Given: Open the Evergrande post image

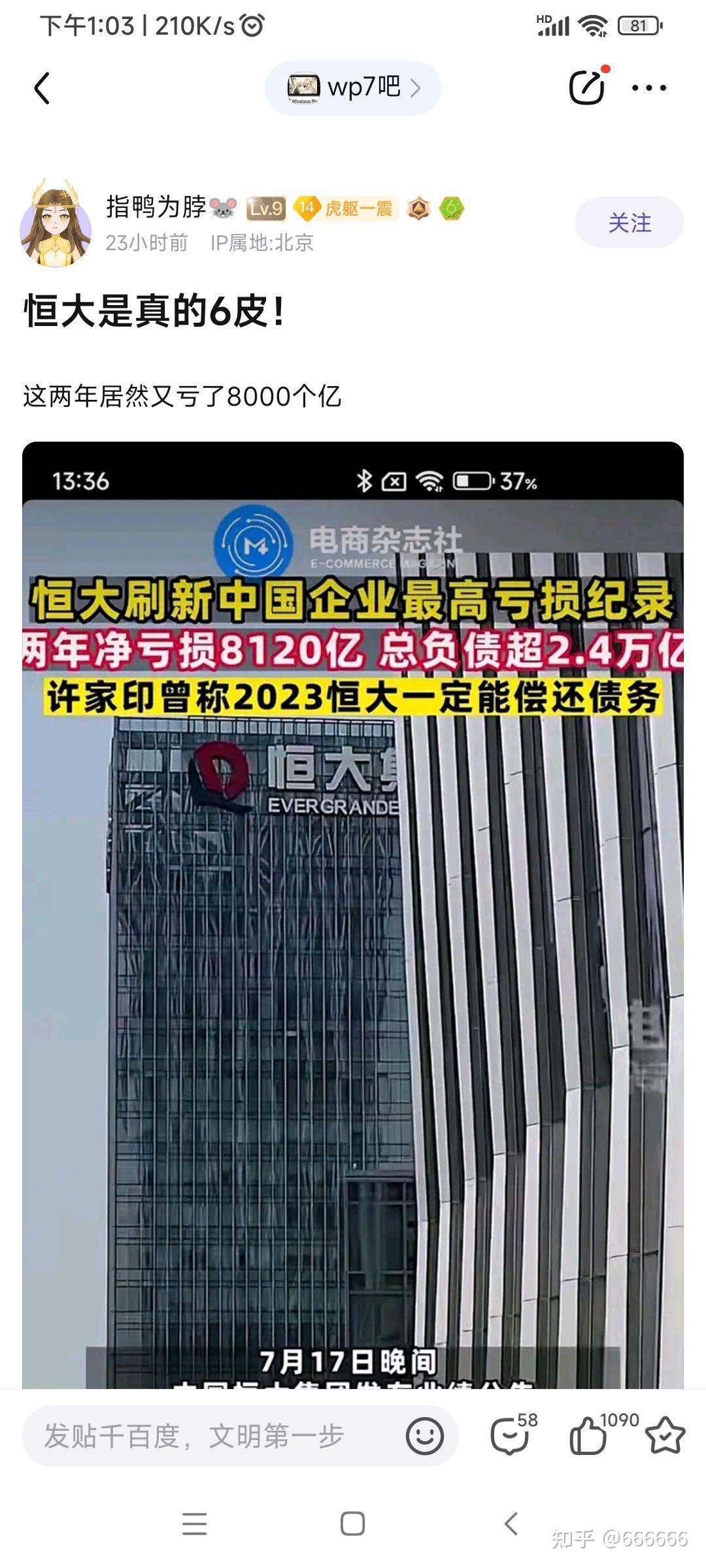Looking at the screenshot, I should pos(353,915).
